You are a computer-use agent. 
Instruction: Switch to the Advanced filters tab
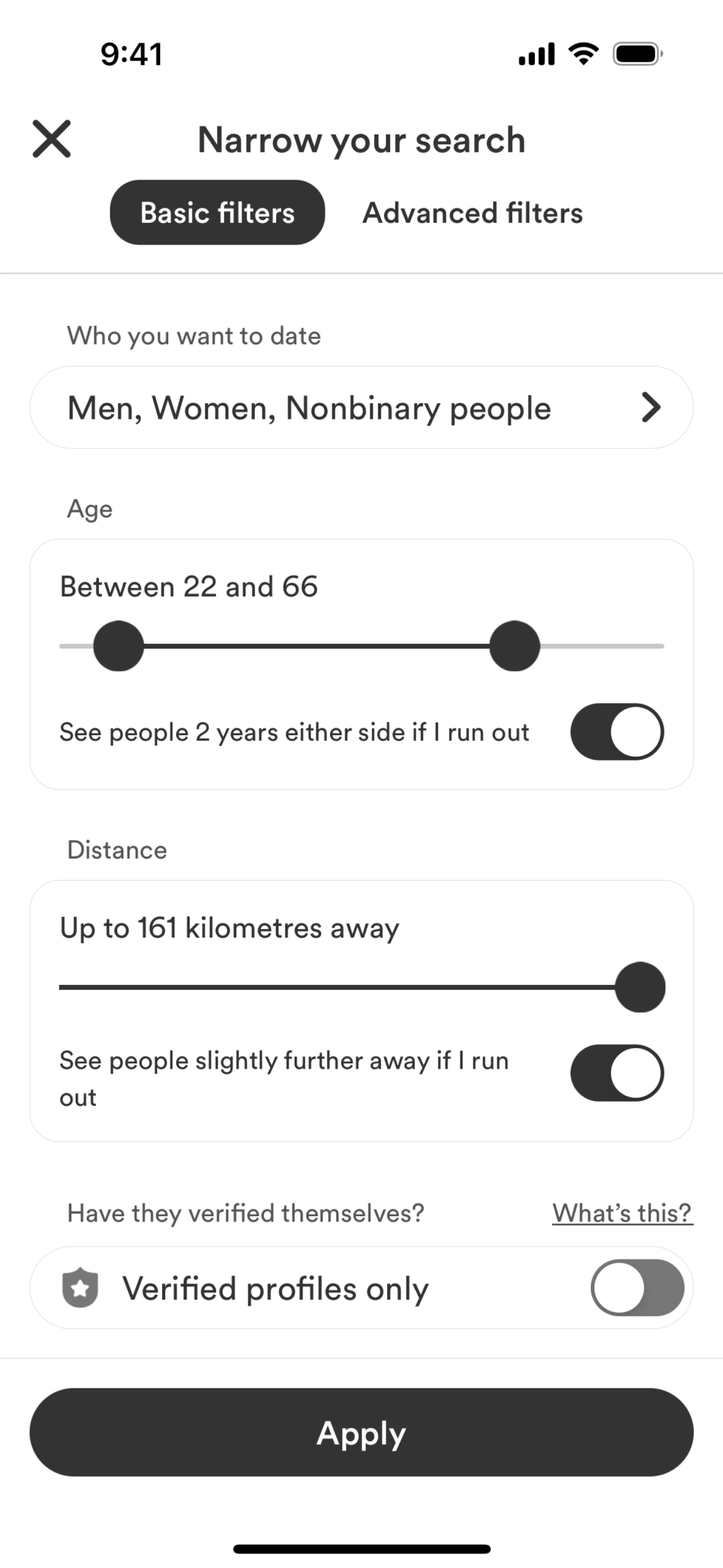472,212
